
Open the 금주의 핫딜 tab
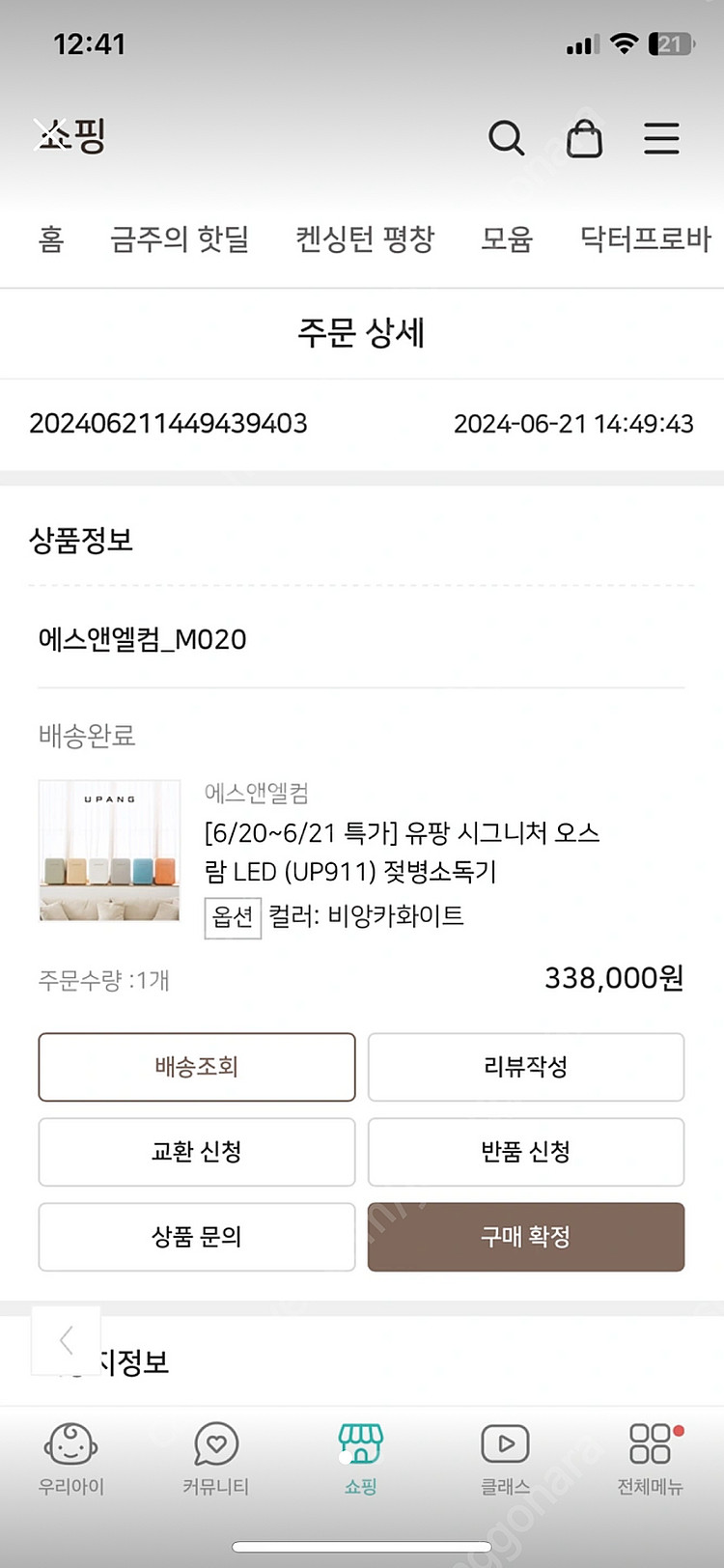[181, 240]
